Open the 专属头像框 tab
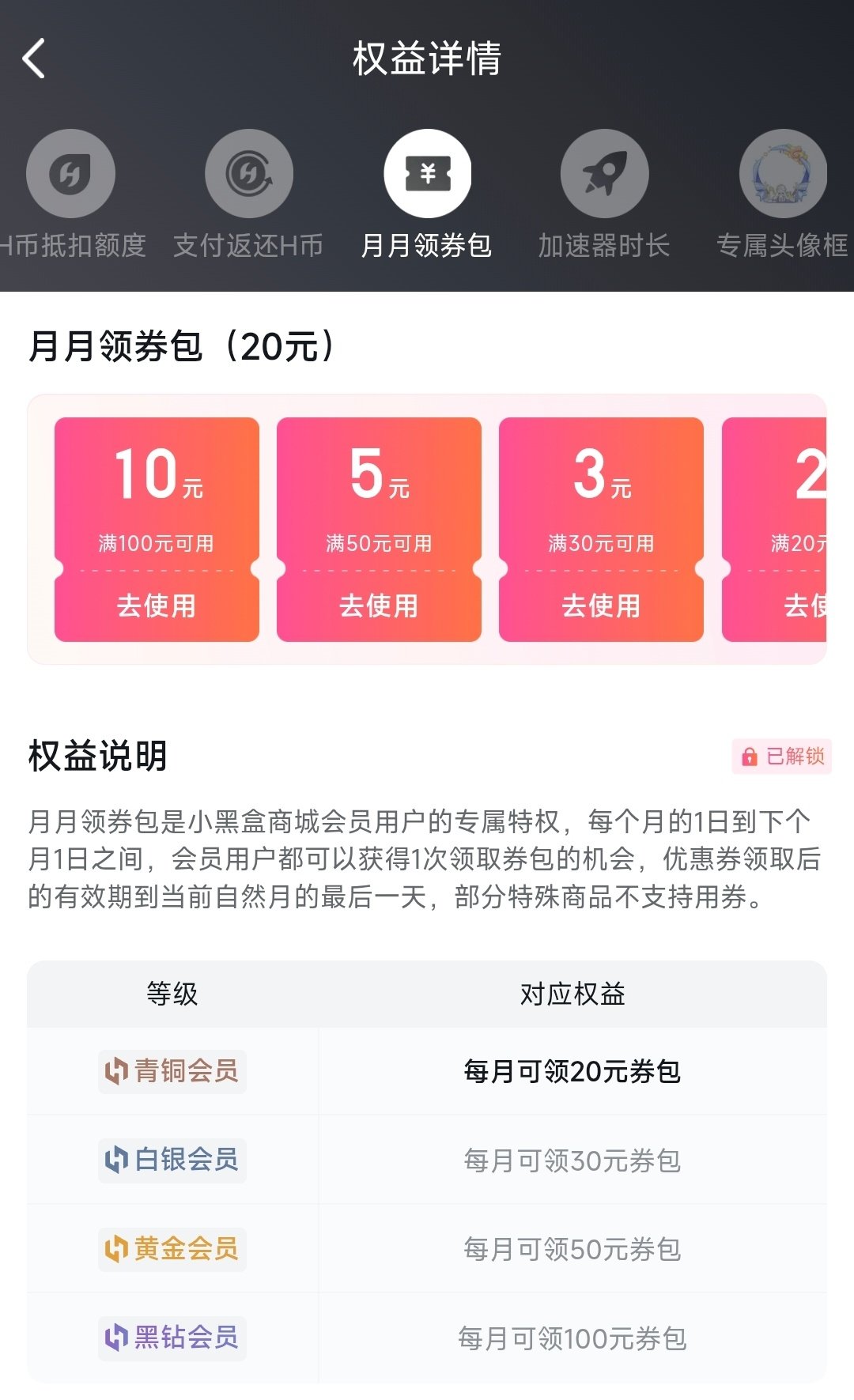 click(x=783, y=195)
